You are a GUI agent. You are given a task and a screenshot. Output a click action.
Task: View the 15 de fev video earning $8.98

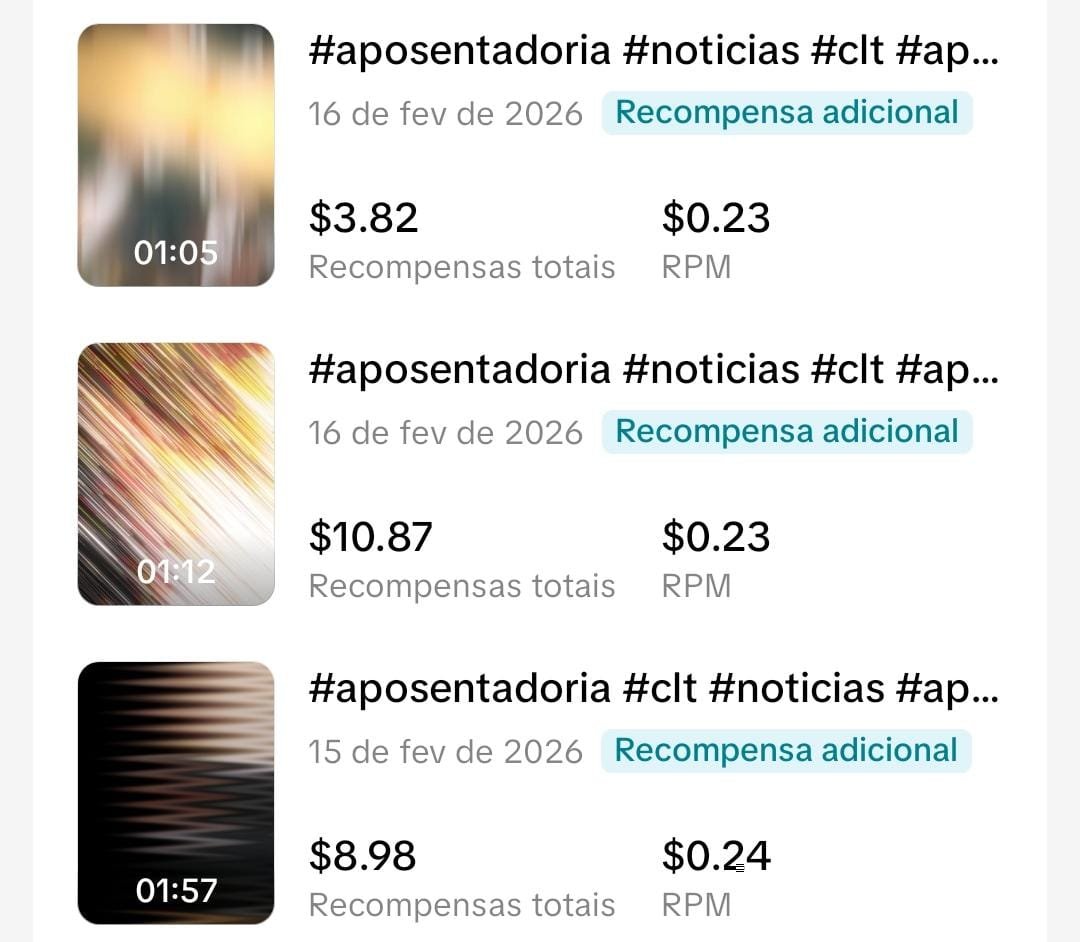tap(176, 792)
